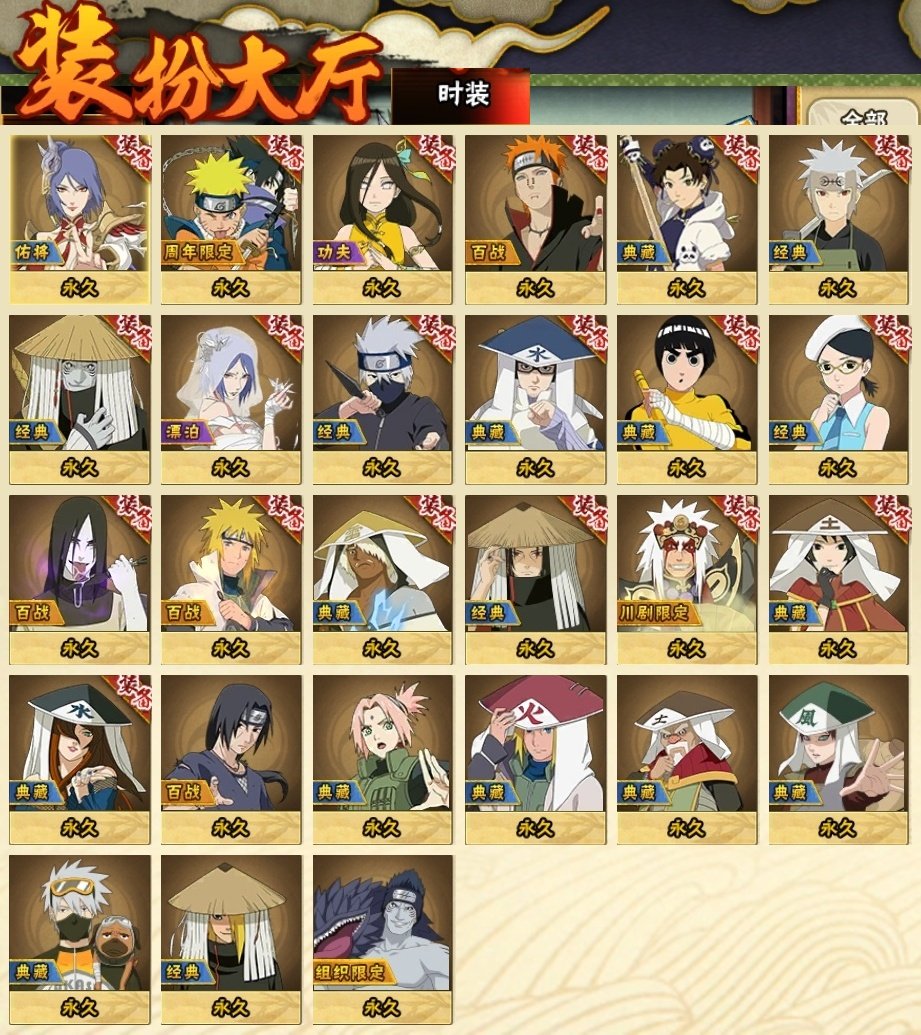
Task: Choose the 功夫 costume card
Action: coord(383,219)
